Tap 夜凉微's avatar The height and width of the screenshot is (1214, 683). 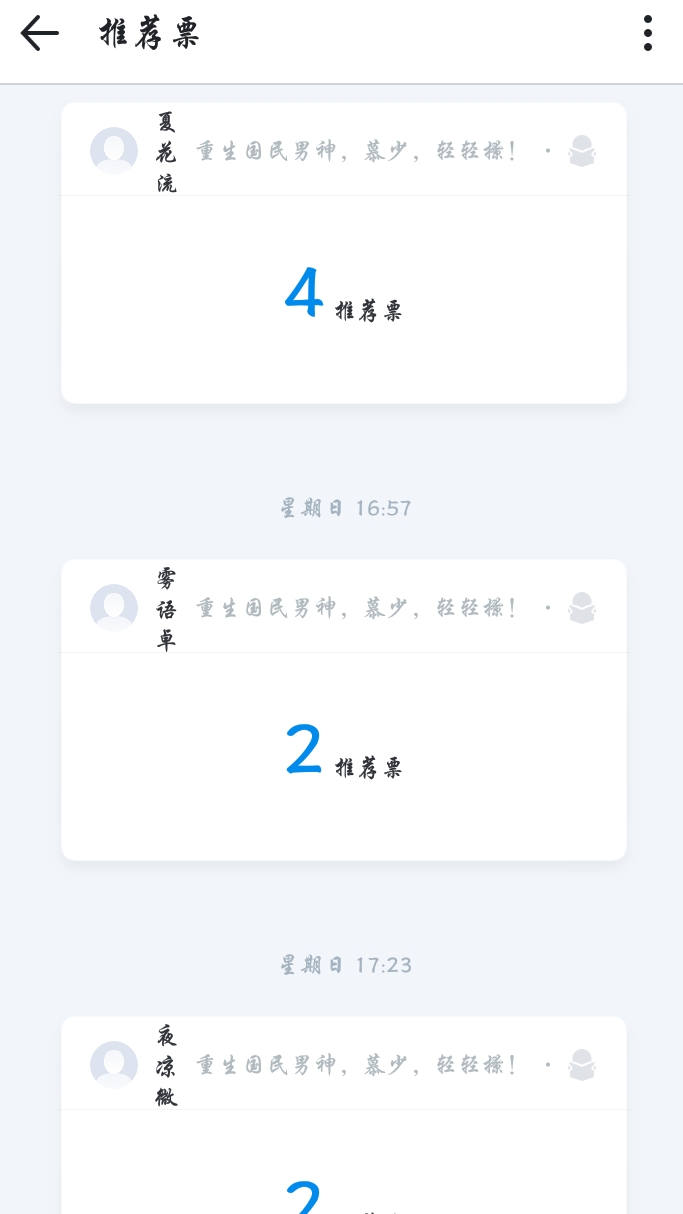(114, 1065)
